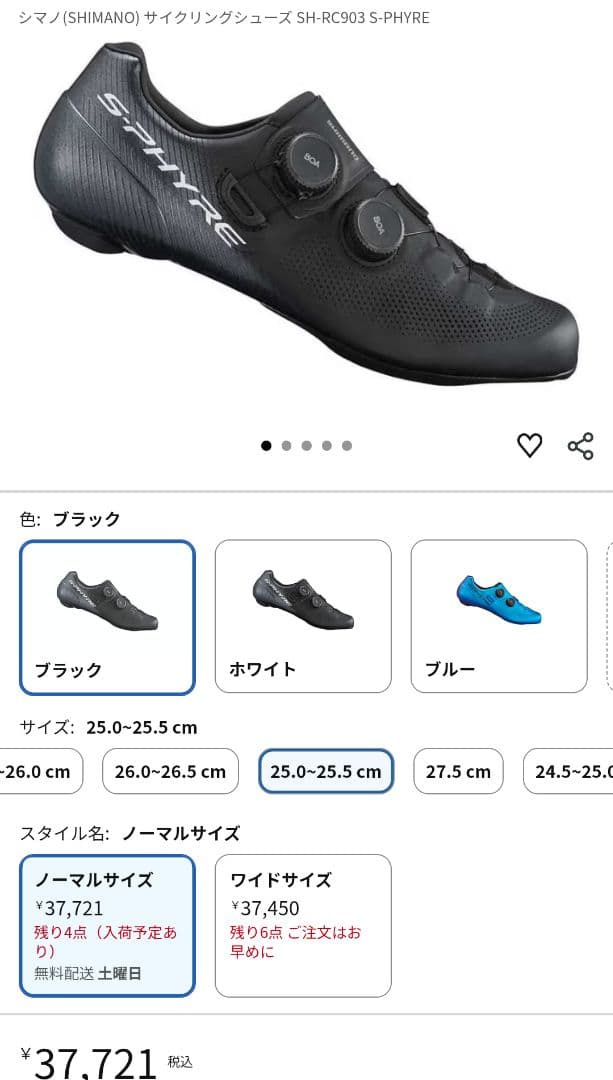
Task: Select the 27.5 cm size
Action: (458, 771)
